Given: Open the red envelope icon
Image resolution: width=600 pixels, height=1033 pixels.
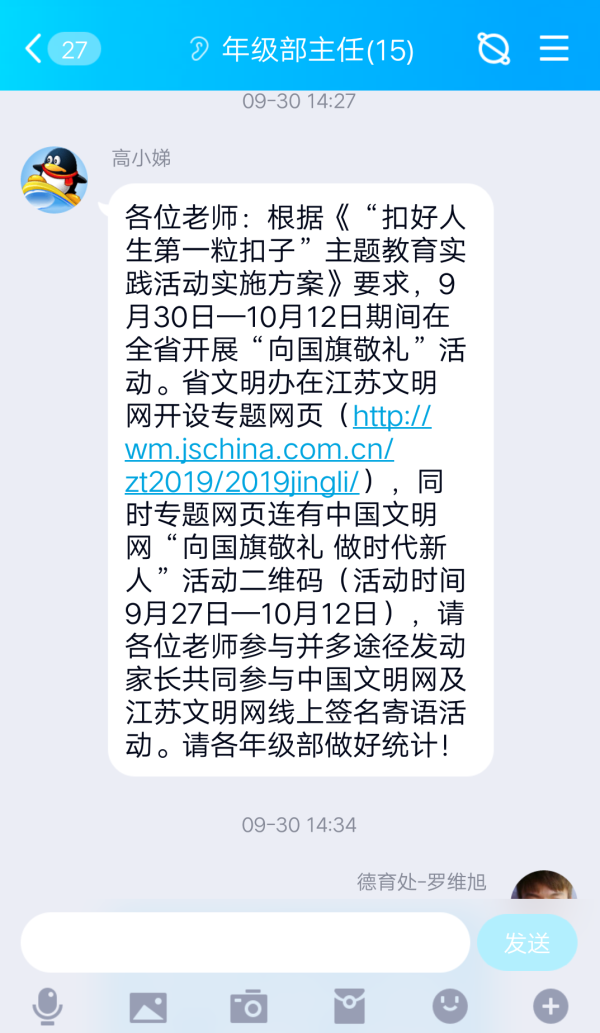Looking at the screenshot, I should coord(349,1006).
